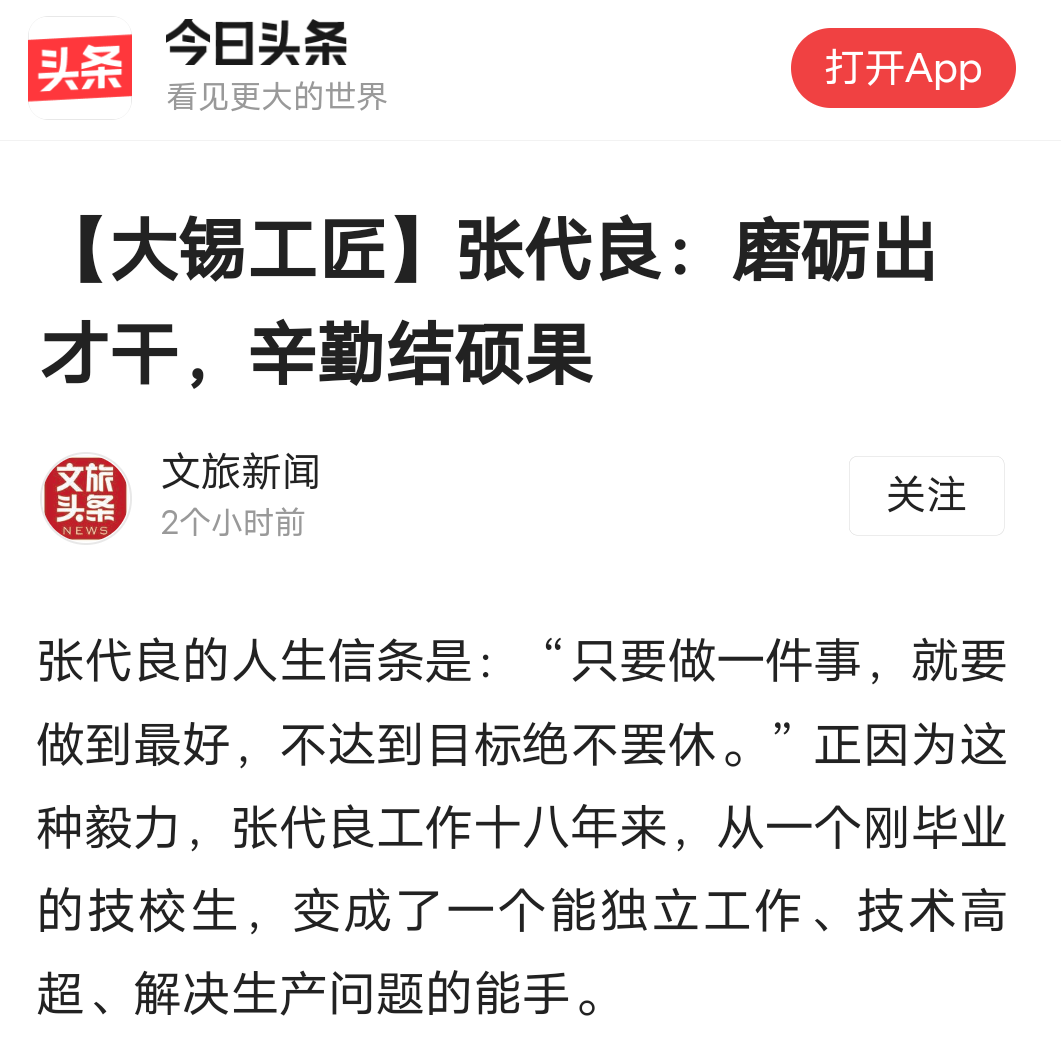
Task: Open the 文旅新闻 author name link
Action: point(241,472)
